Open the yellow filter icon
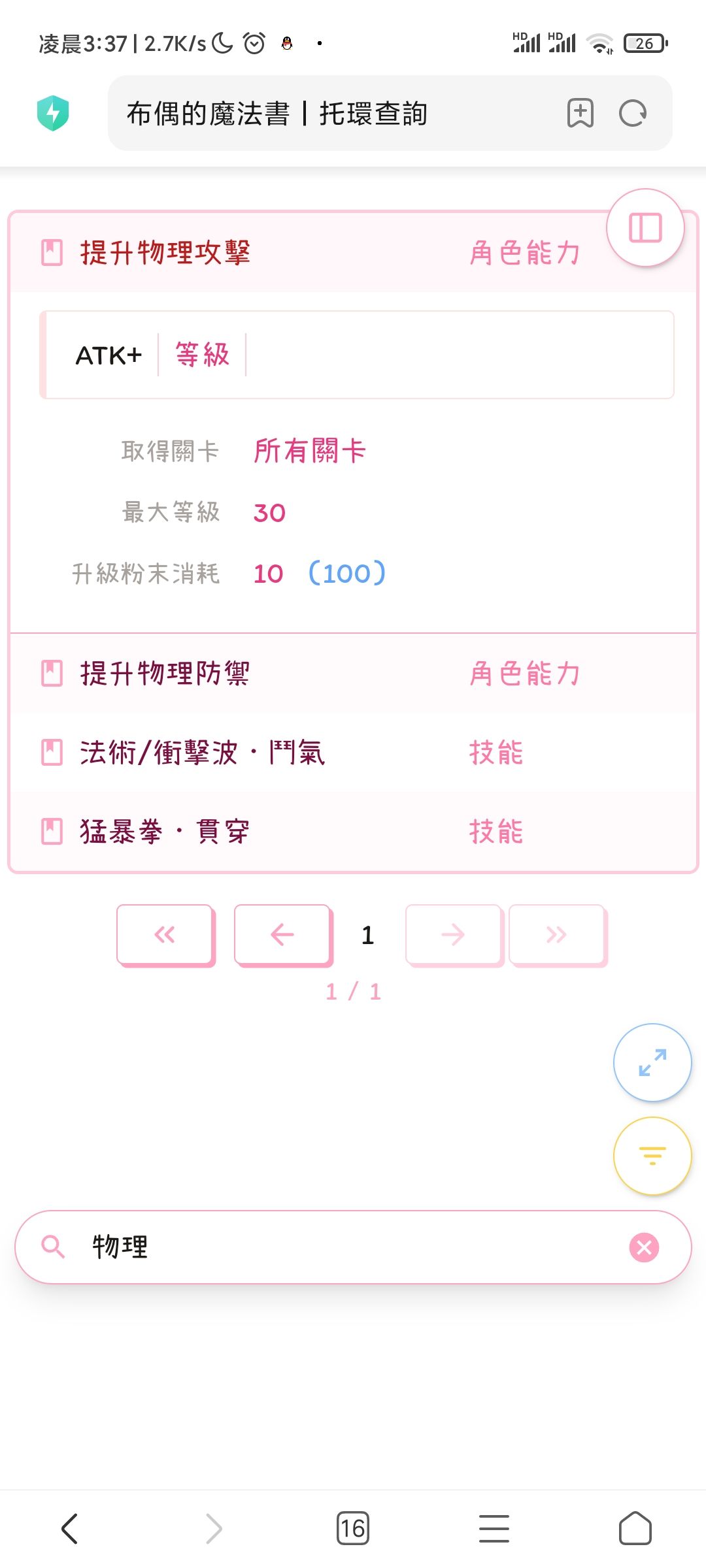This screenshot has height=1568, width=706. pyautogui.click(x=652, y=1155)
